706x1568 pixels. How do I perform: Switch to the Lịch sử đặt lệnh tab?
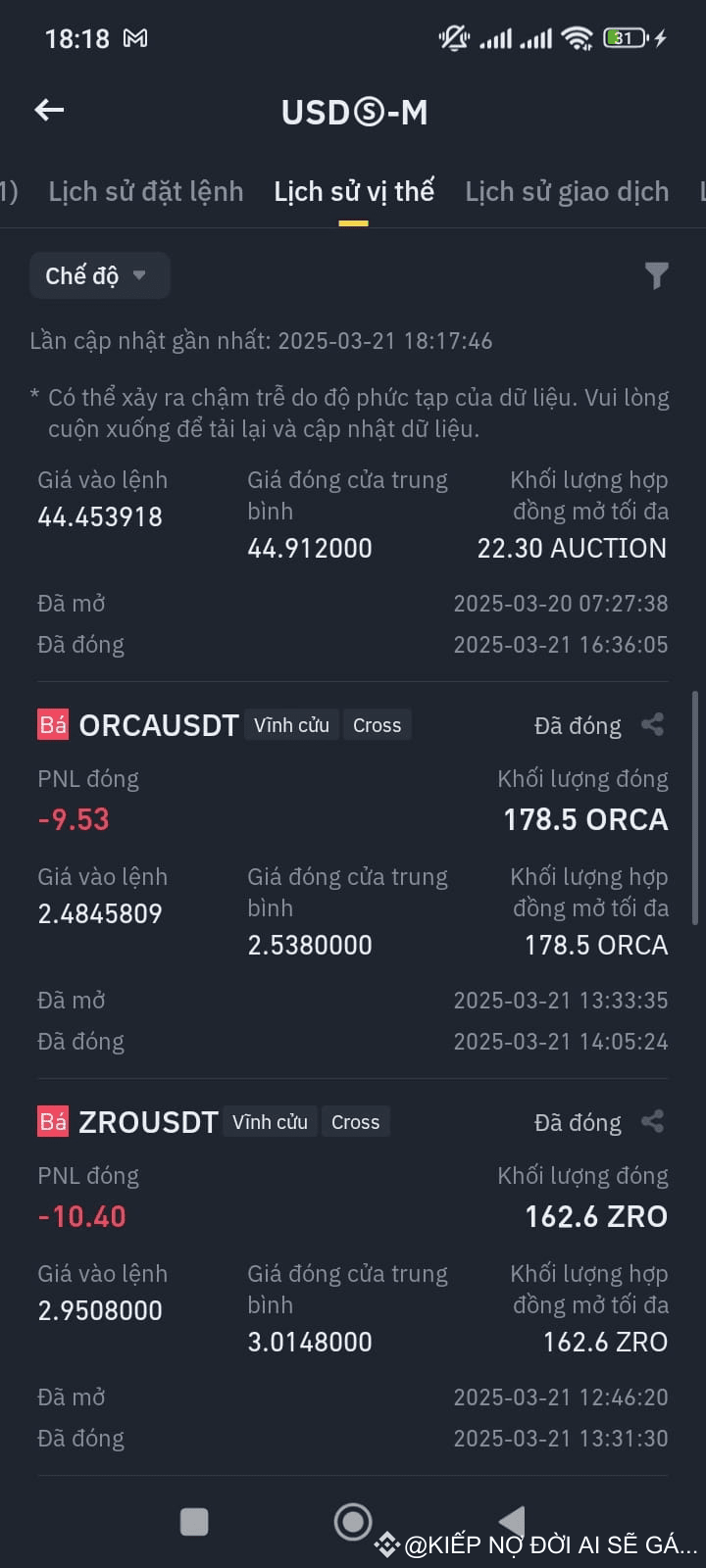(146, 192)
